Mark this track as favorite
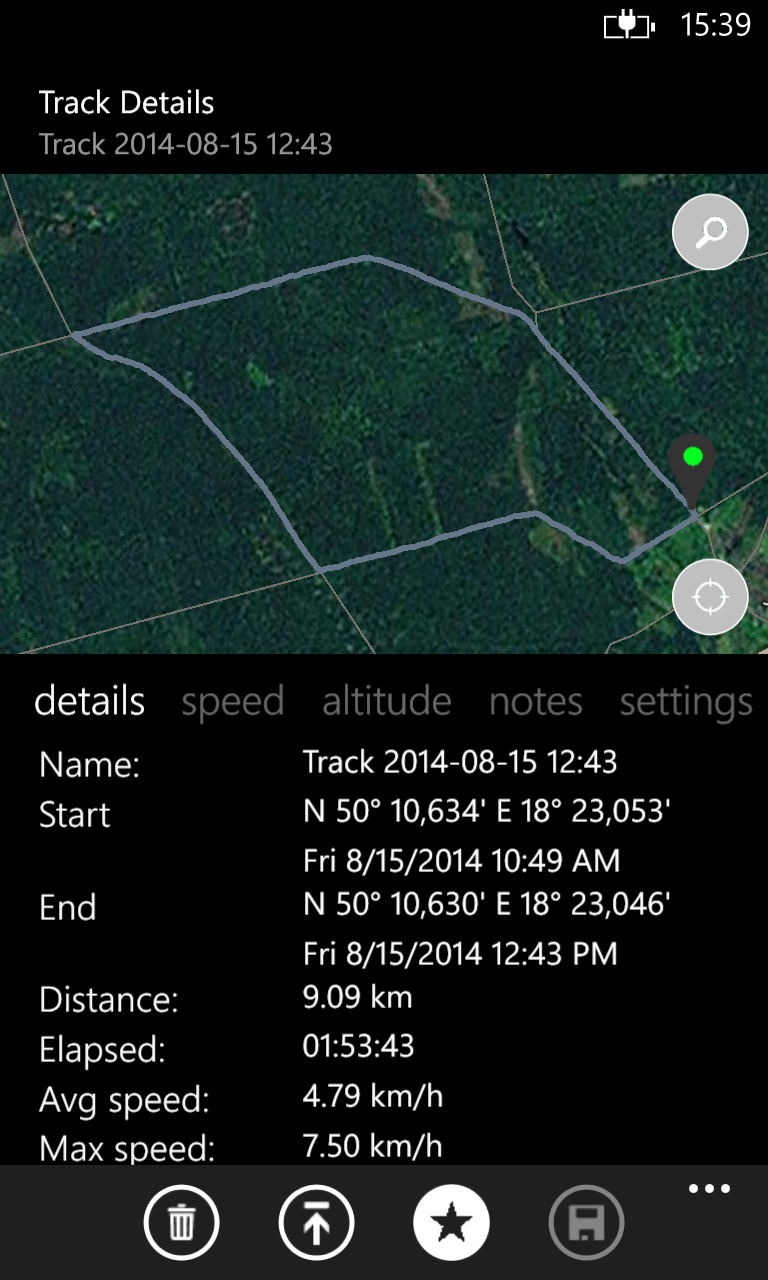The height and width of the screenshot is (1280, 768). pos(451,1222)
